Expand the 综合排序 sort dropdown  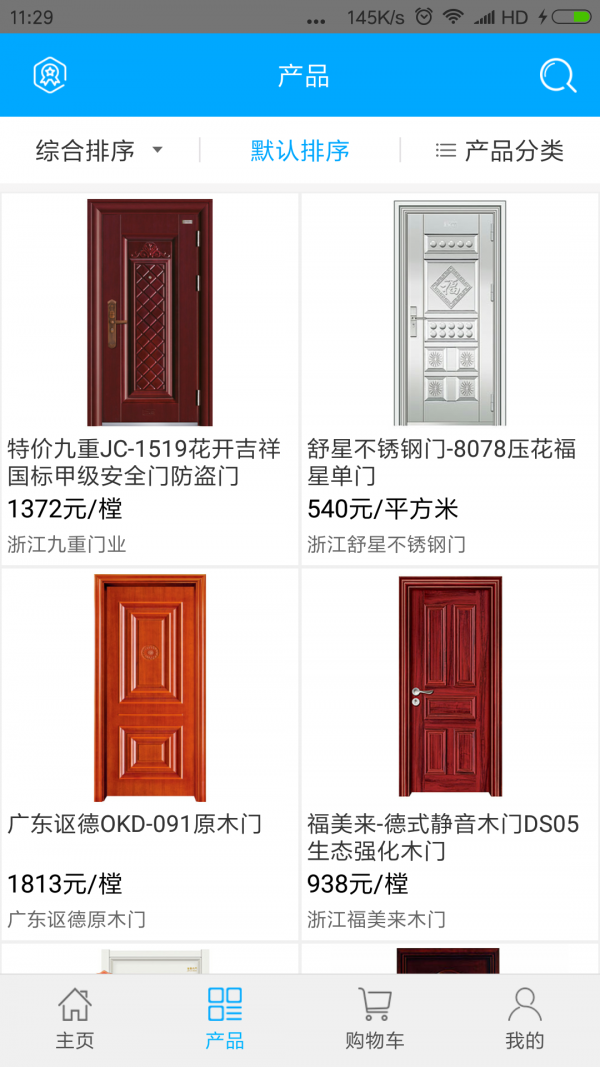click(100, 151)
